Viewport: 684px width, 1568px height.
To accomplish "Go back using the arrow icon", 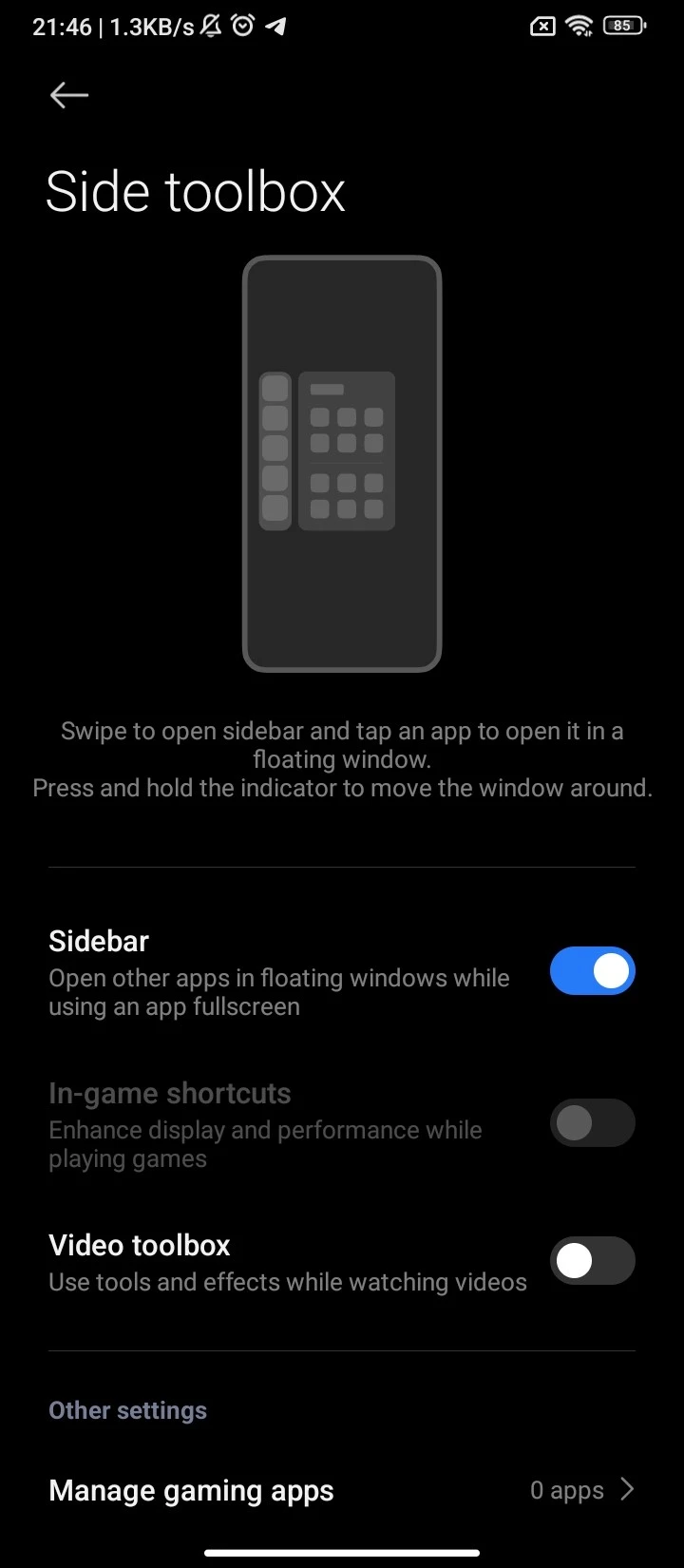I will 69,95.
